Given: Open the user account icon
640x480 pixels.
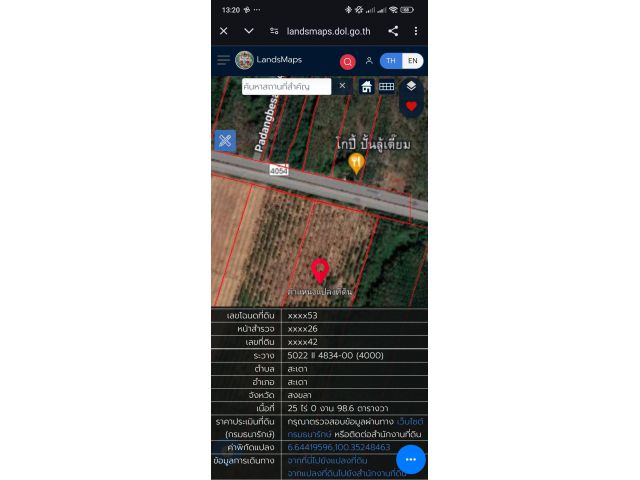Looking at the screenshot, I should 369,61.
